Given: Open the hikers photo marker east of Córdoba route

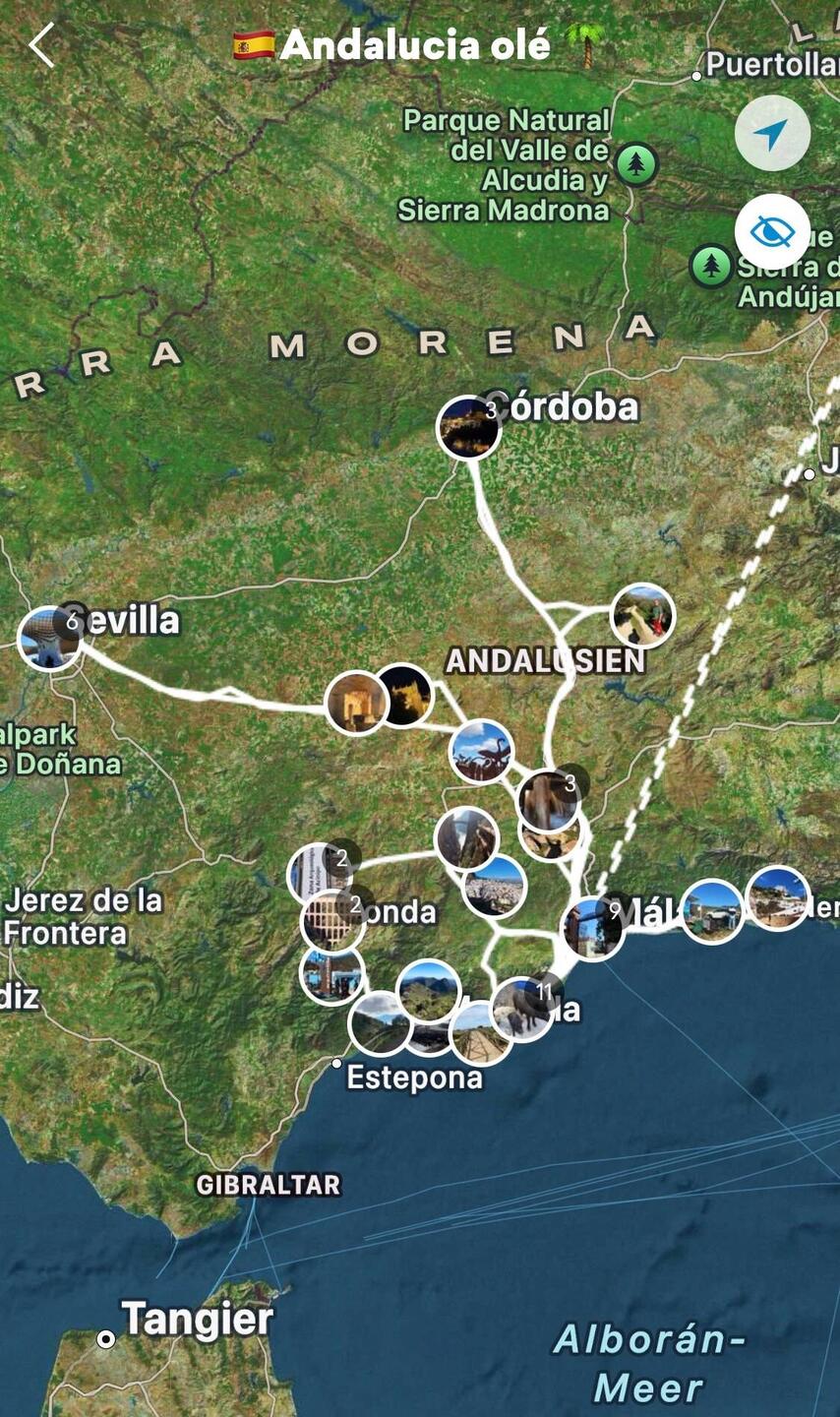Looking at the screenshot, I should click(x=642, y=616).
